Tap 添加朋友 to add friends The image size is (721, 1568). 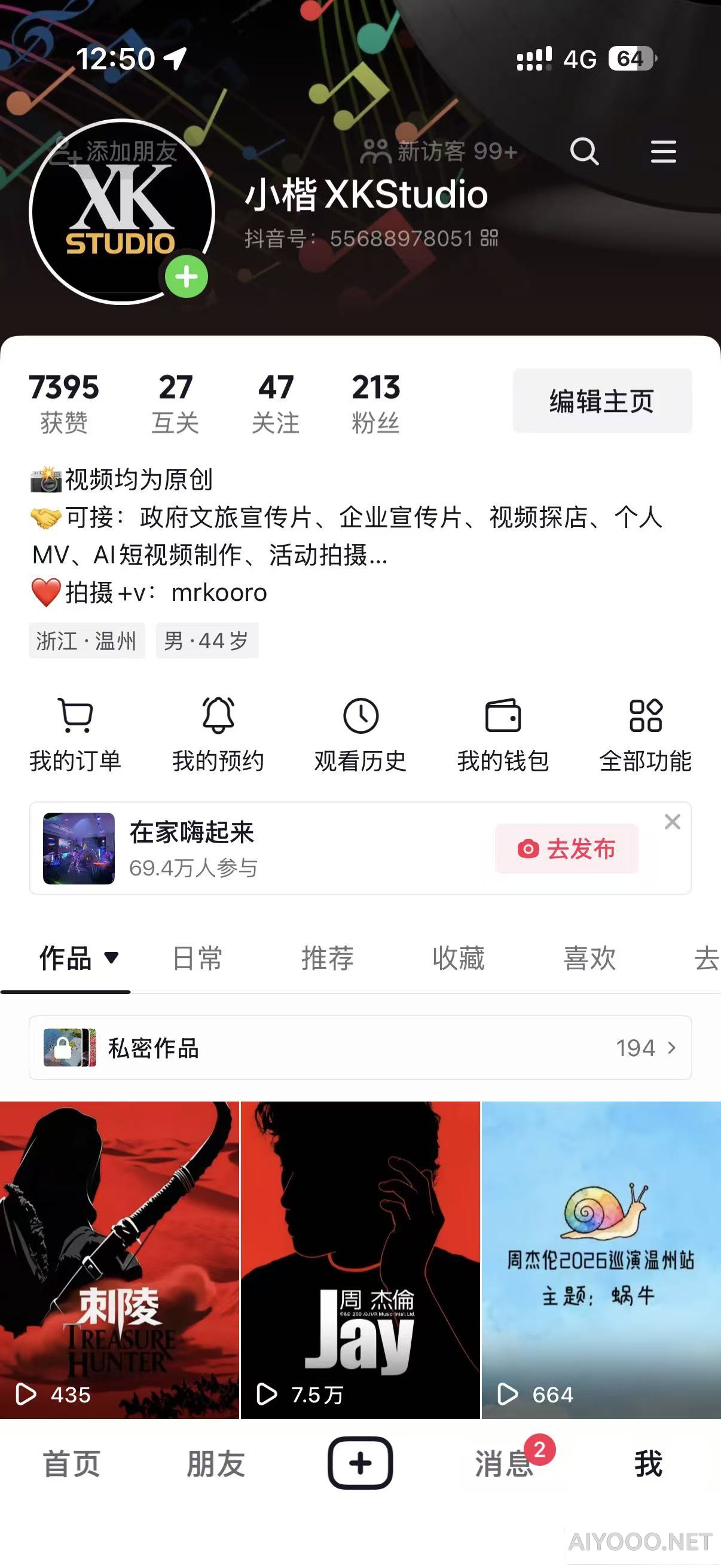114,151
